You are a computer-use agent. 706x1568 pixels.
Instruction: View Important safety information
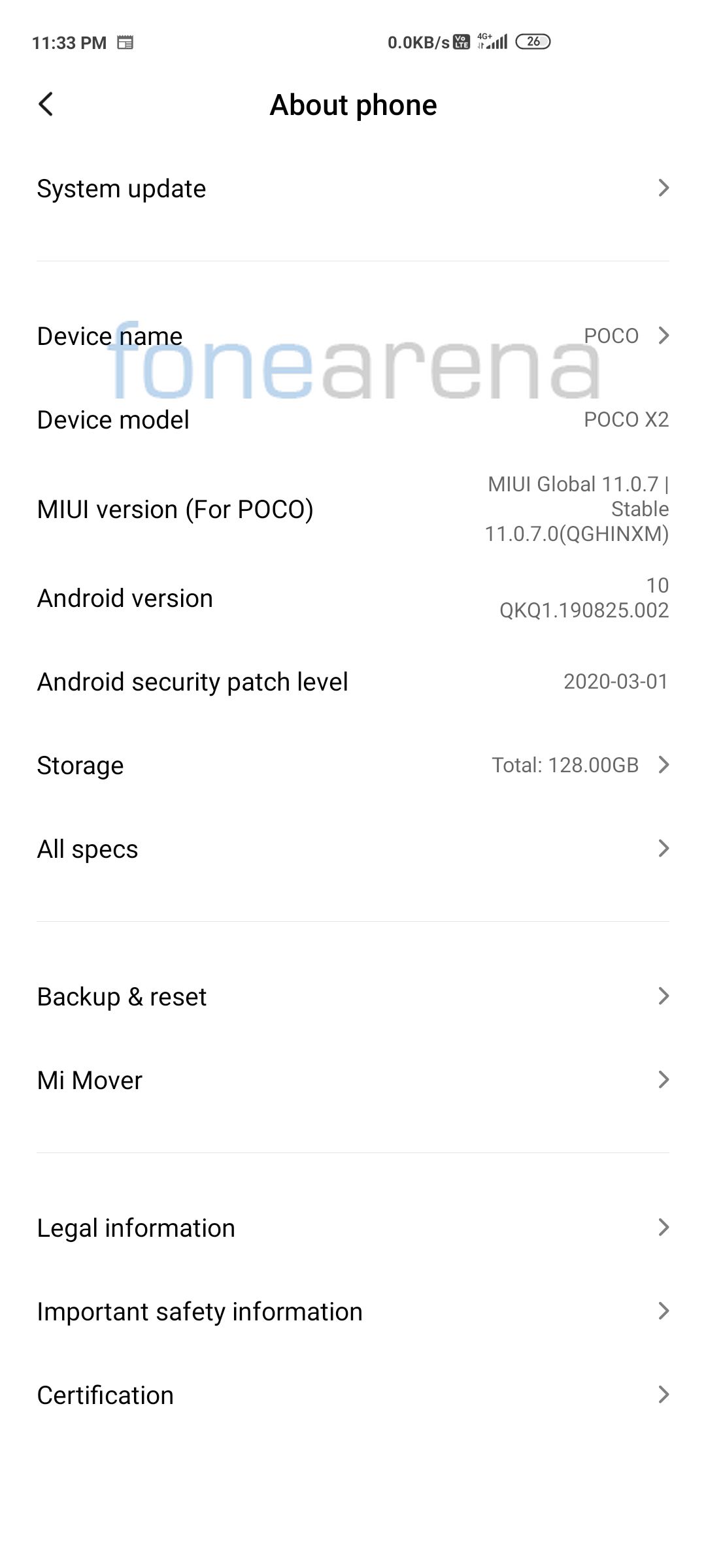pos(353,1311)
